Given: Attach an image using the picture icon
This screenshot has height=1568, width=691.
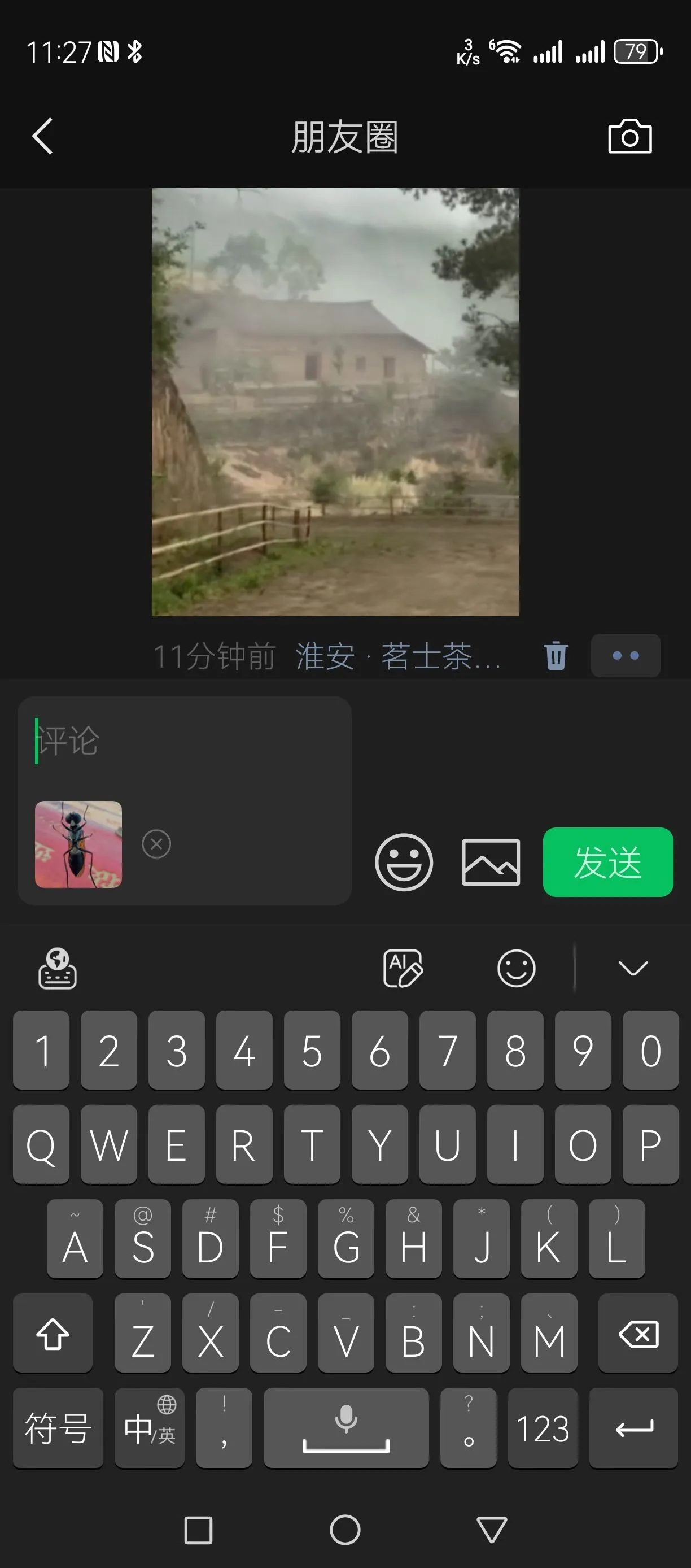Looking at the screenshot, I should coord(491,862).
